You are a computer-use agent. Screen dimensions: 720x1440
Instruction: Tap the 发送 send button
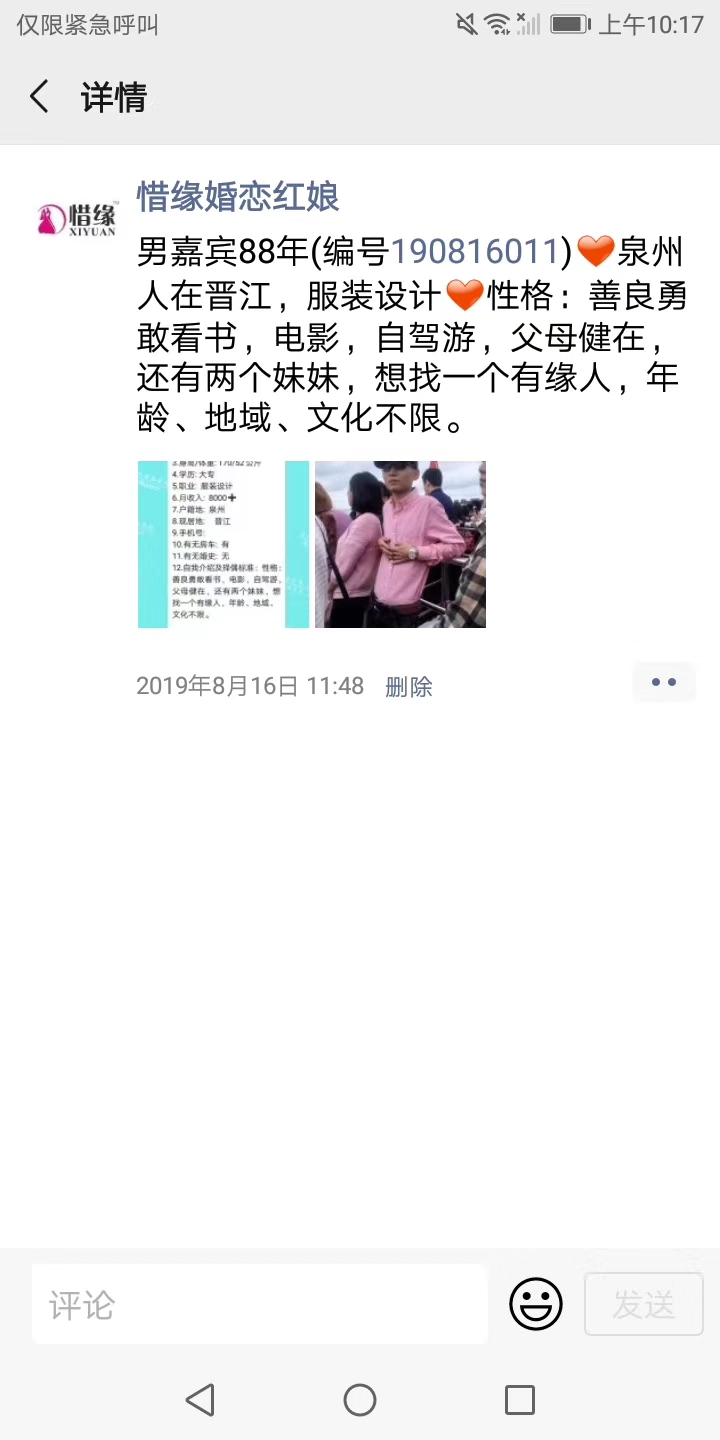(x=644, y=1304)
